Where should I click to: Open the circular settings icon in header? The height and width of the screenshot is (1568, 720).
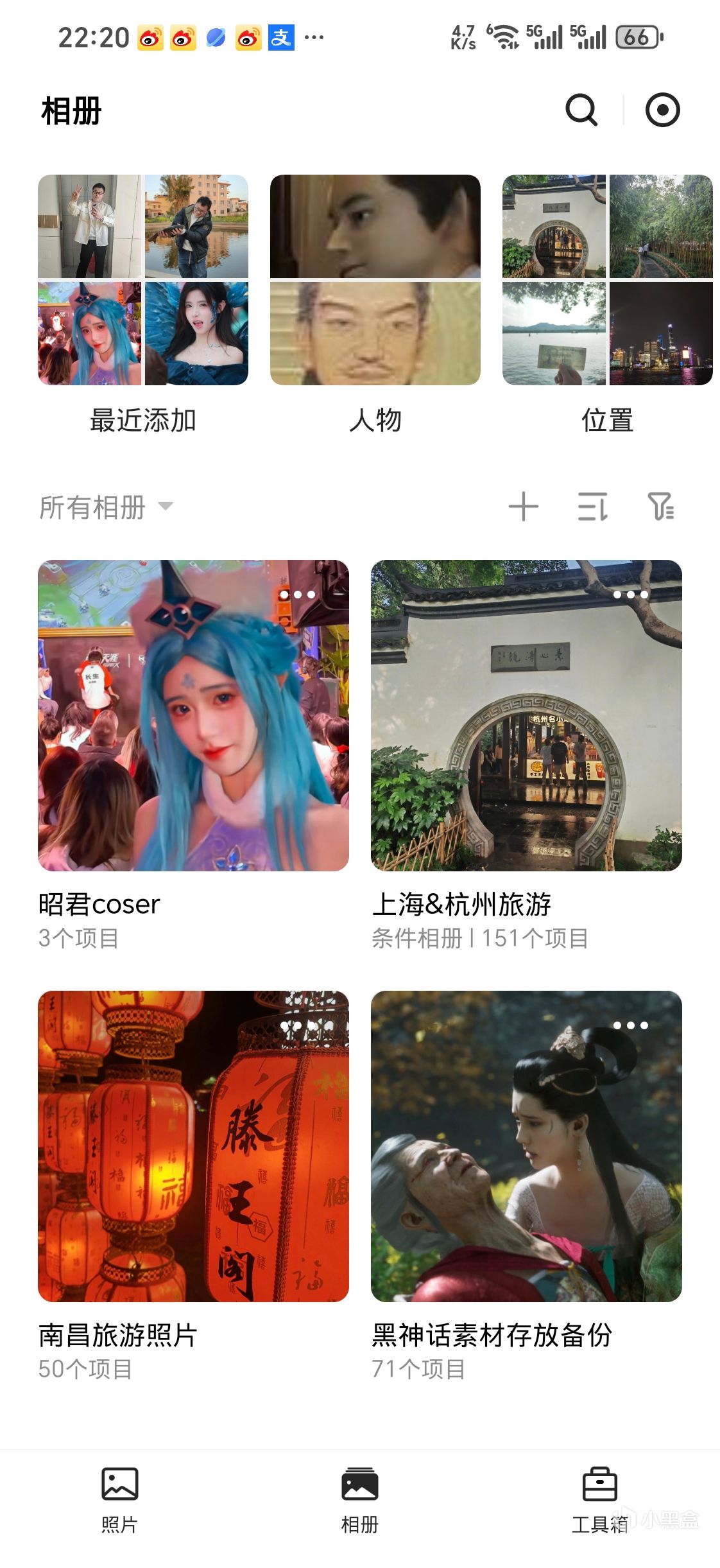(662, 110)
